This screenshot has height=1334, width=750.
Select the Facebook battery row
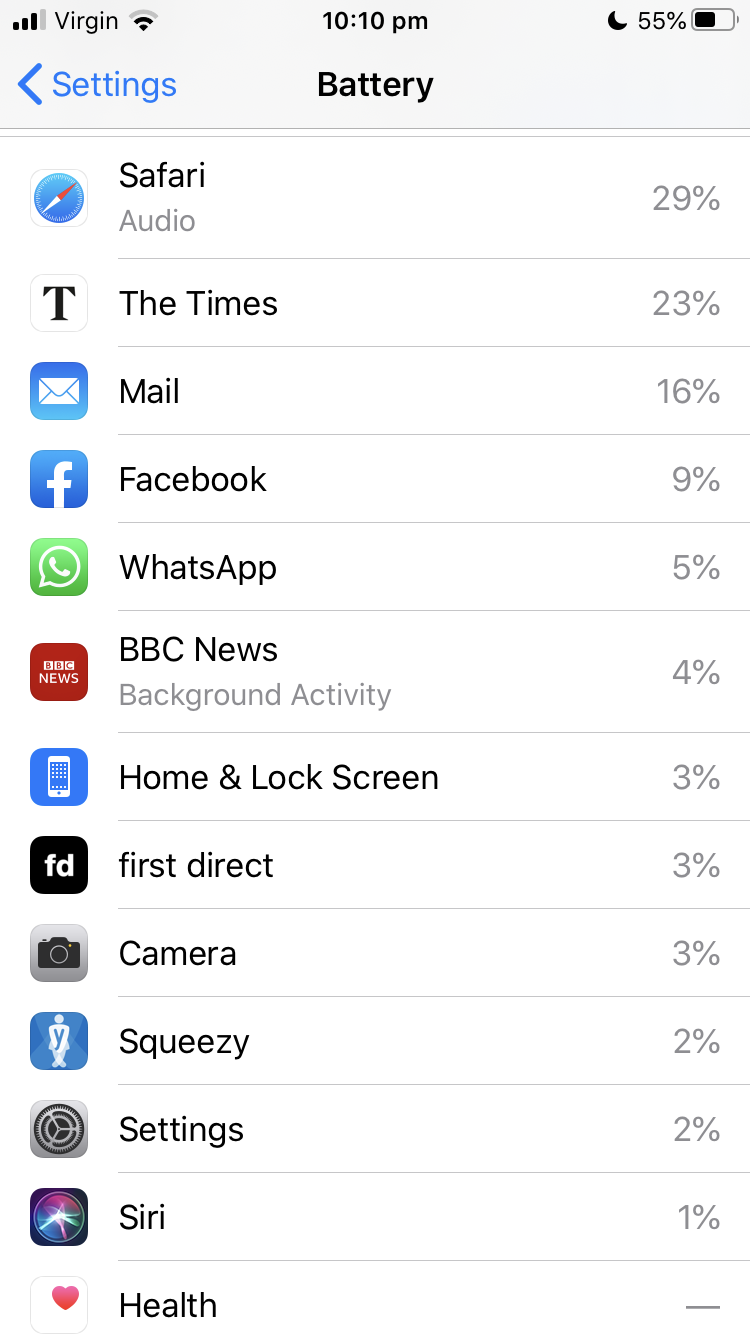tap(375, 479)
